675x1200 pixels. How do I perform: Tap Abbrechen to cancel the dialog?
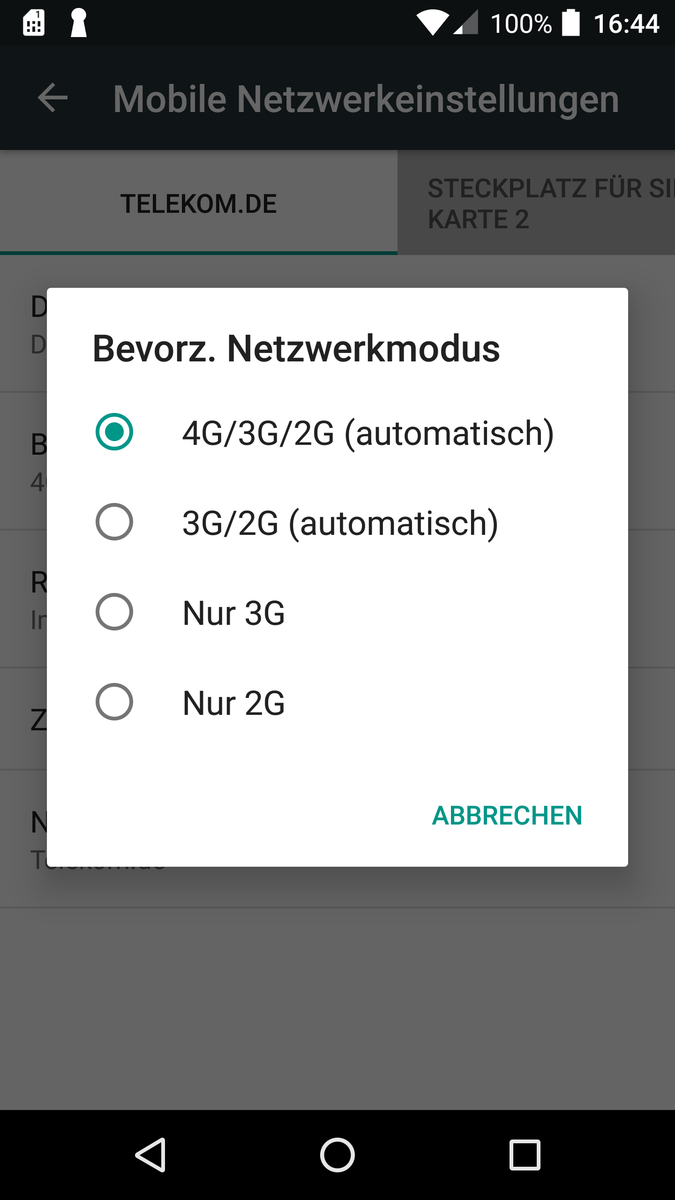[x=507, y=816]
